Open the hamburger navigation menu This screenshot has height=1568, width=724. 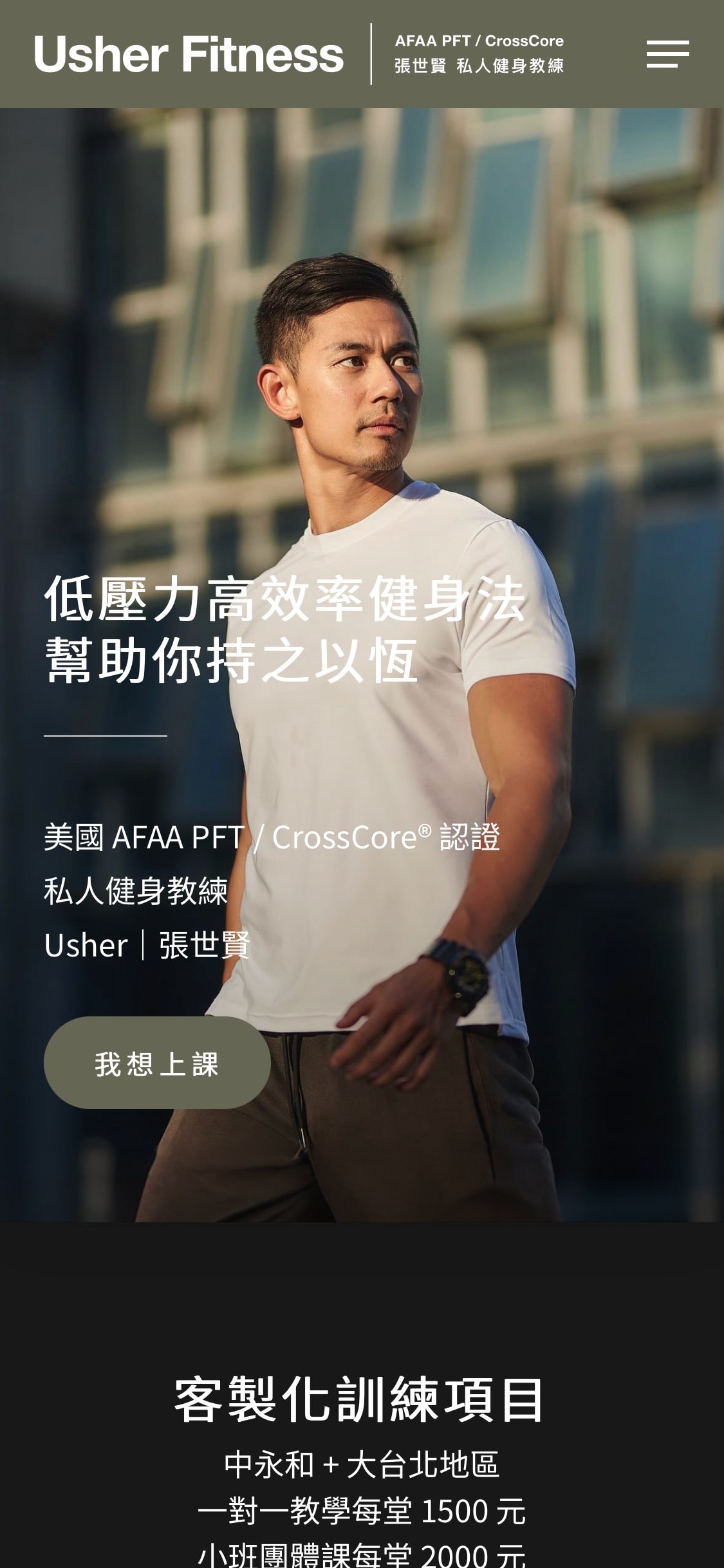(667, 54)
